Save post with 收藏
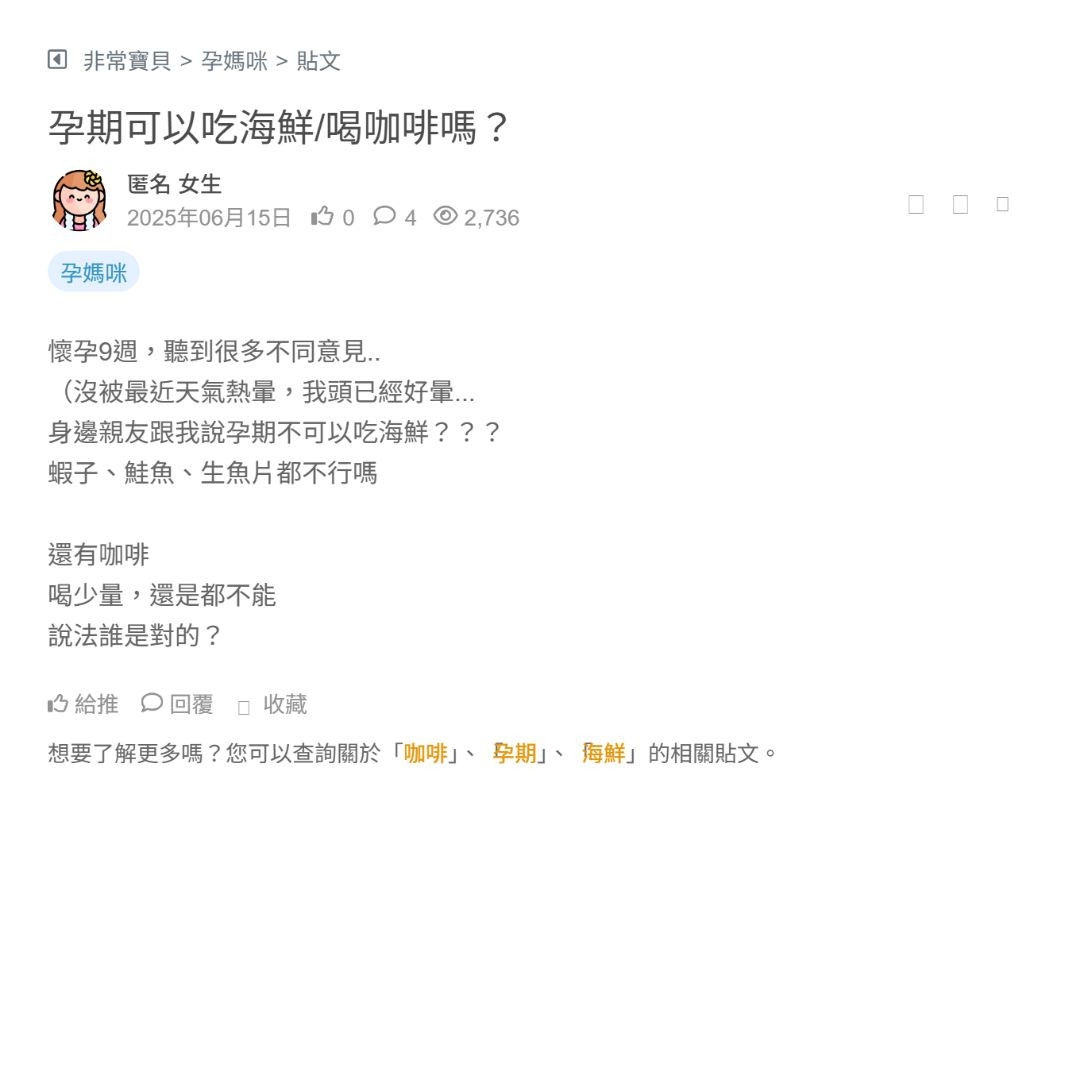Screen dimensions: 1080x1080 273,704
